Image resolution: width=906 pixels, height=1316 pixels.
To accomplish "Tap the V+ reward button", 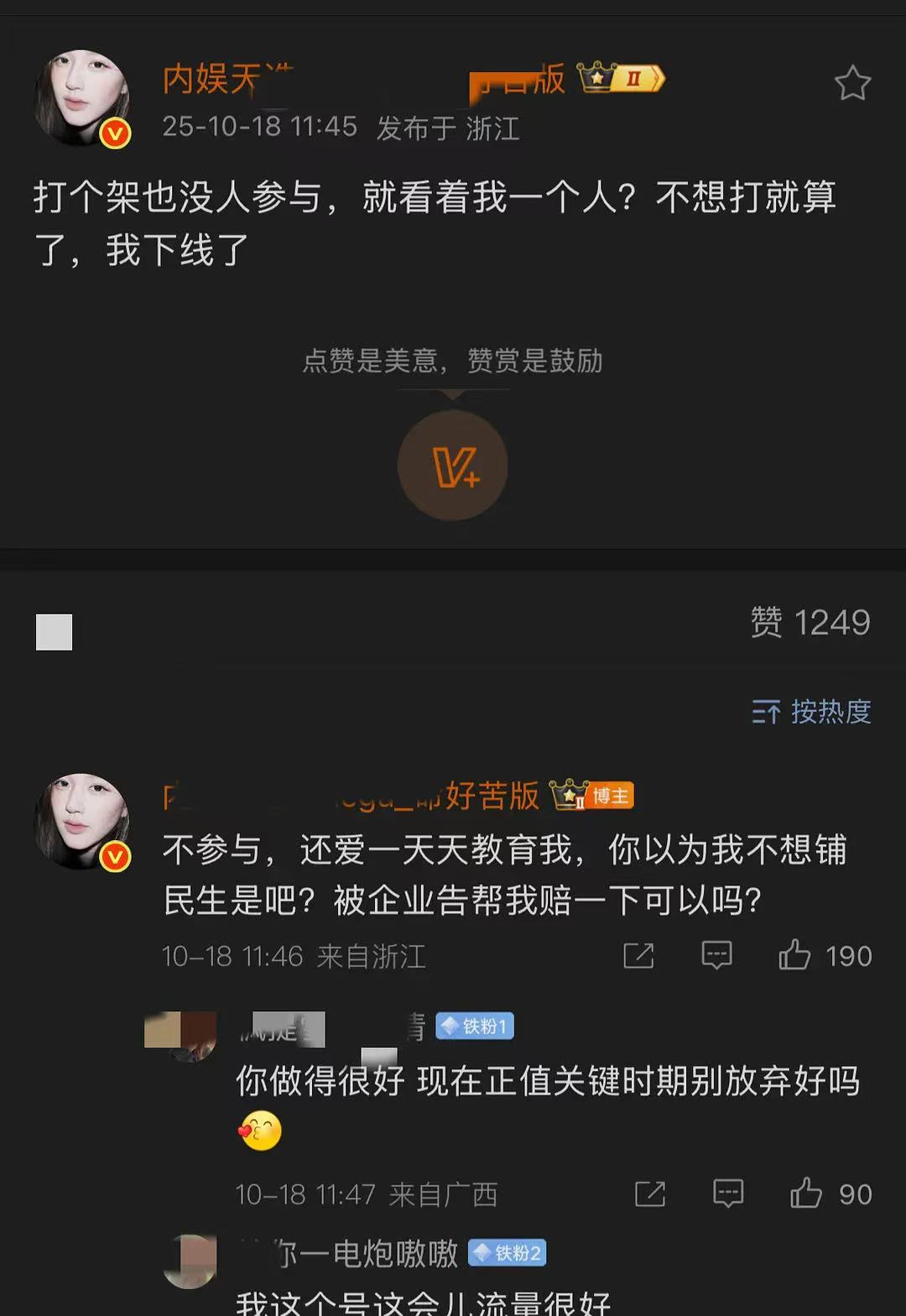I will coord(452,466).
